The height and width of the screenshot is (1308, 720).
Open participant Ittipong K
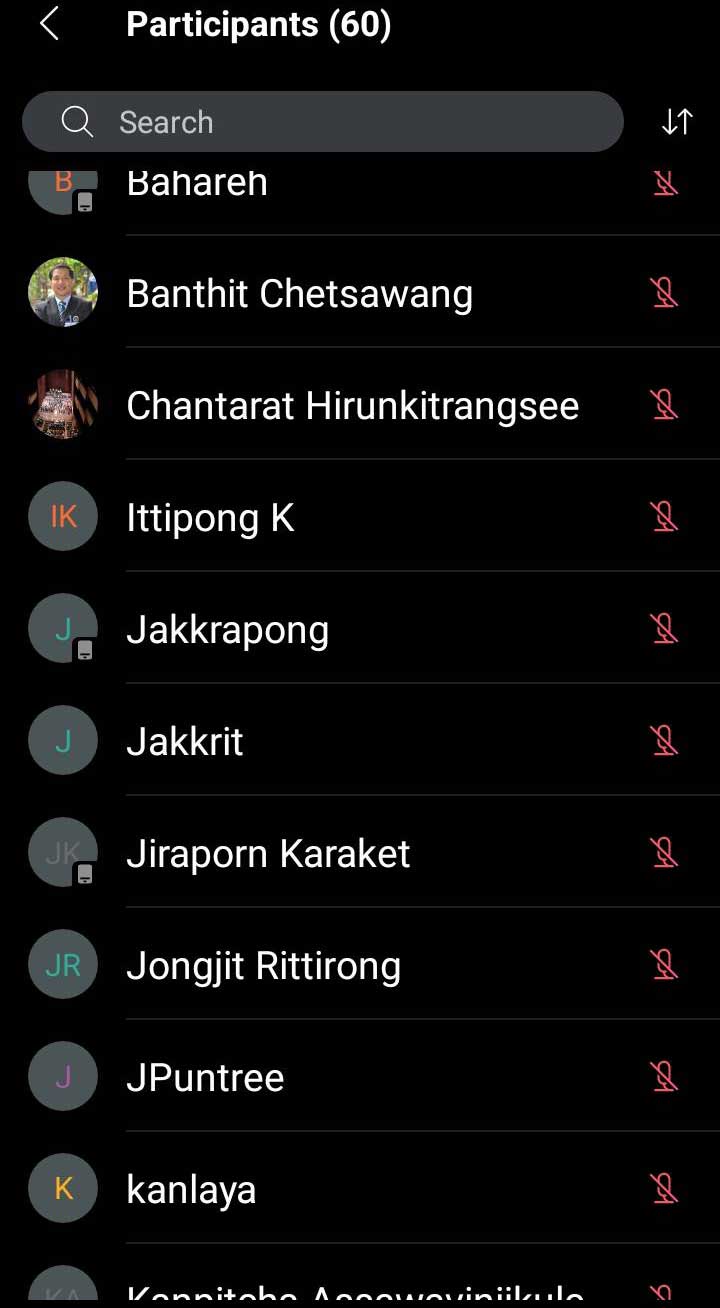[x=210, y=518]
